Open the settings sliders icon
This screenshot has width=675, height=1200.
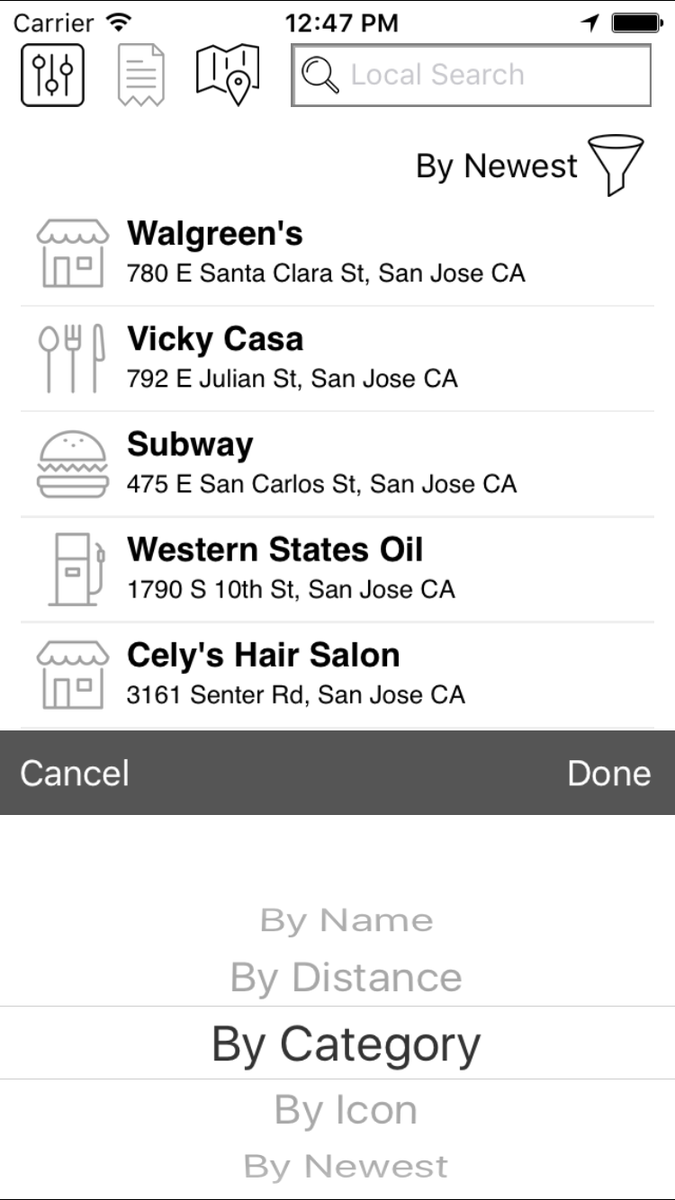point(52,75)
